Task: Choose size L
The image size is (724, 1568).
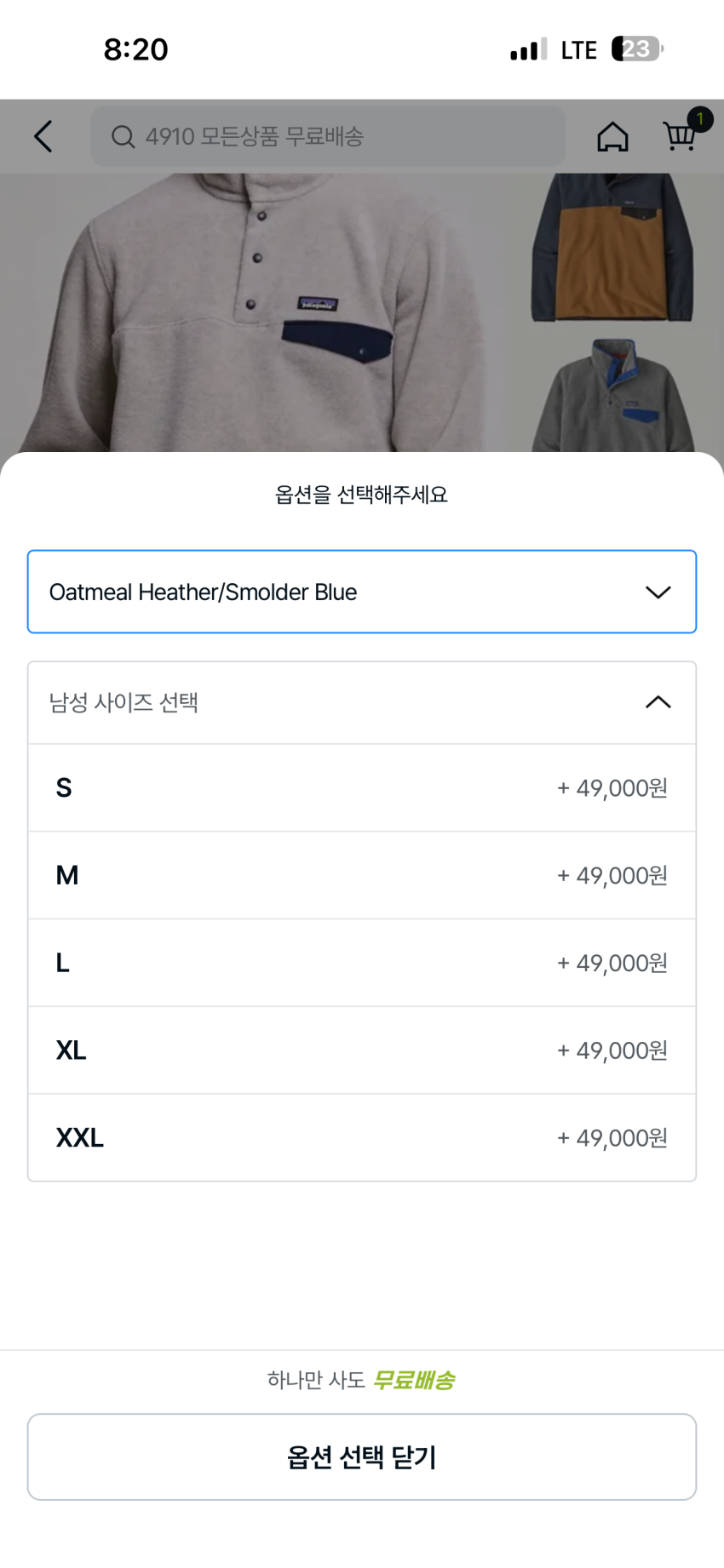Action: tap(362, 964)
